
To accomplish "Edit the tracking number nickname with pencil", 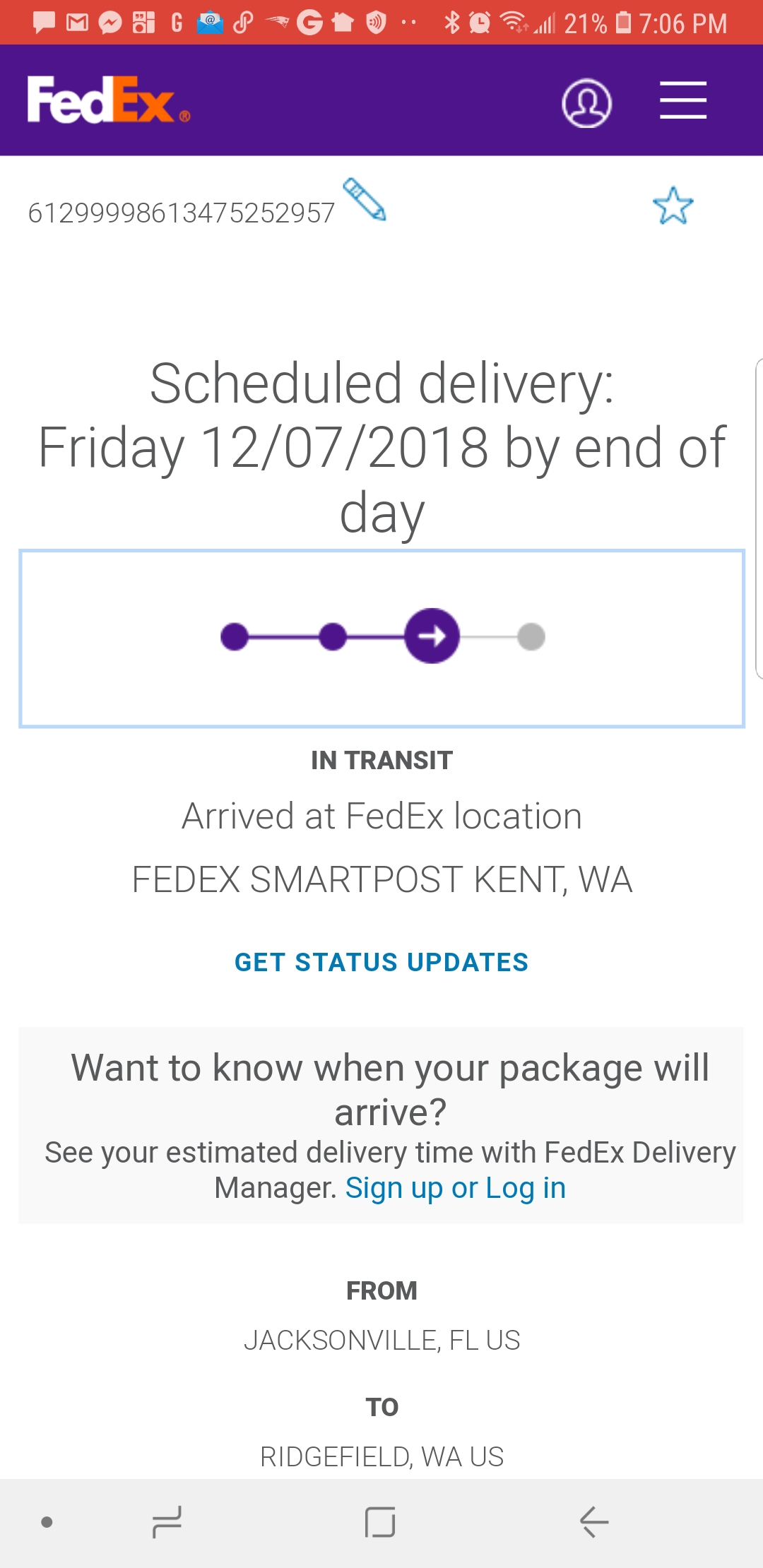I will coord(365,200).
